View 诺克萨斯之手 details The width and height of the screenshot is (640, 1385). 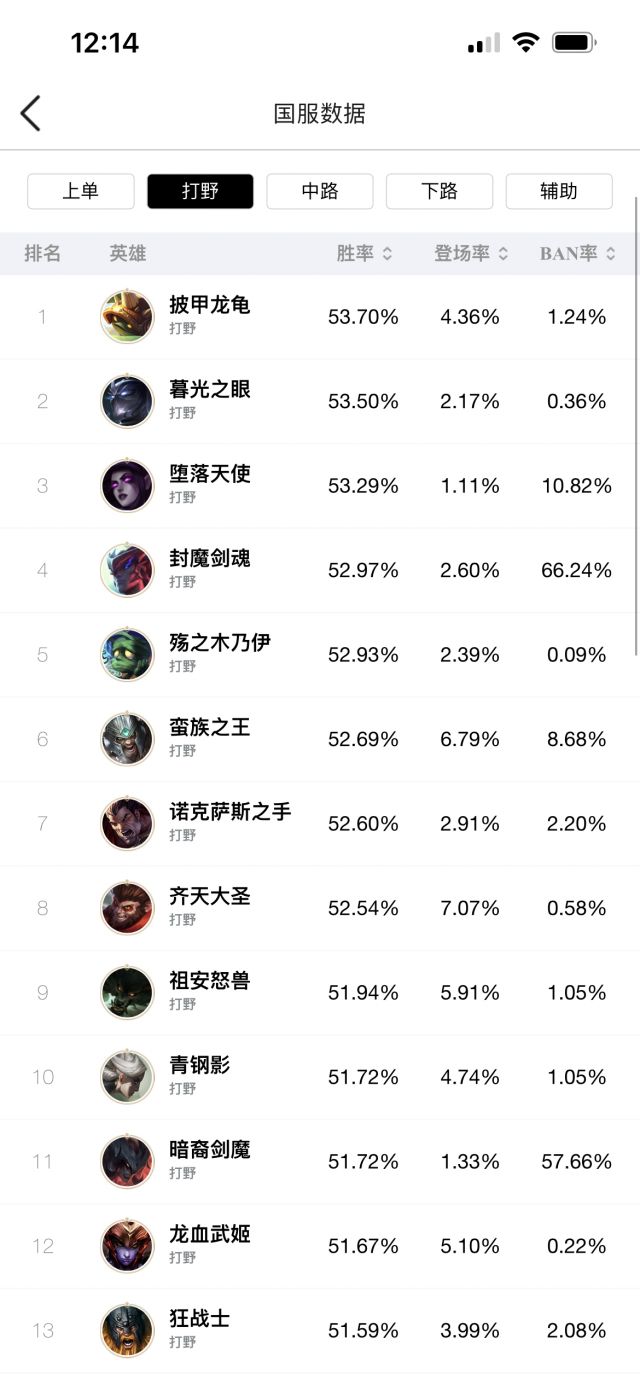(x=320, y=824)
